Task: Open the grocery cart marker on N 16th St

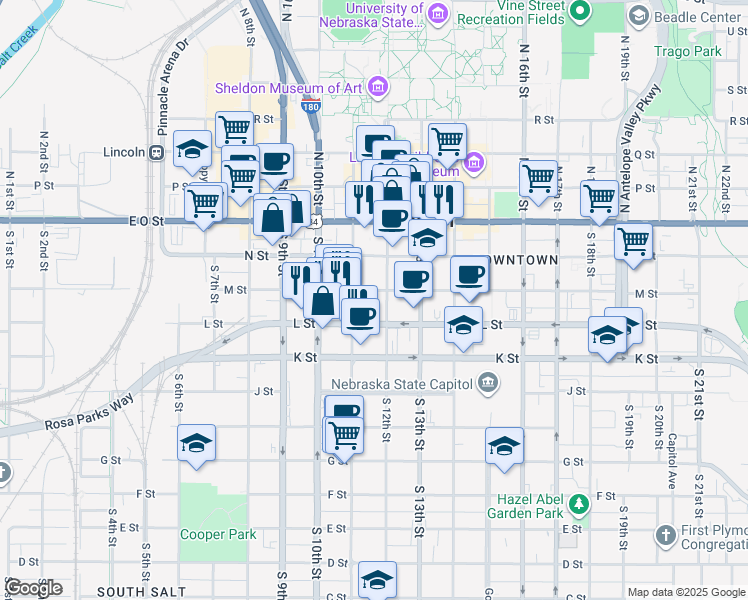Action: click(x=538, y=178)
